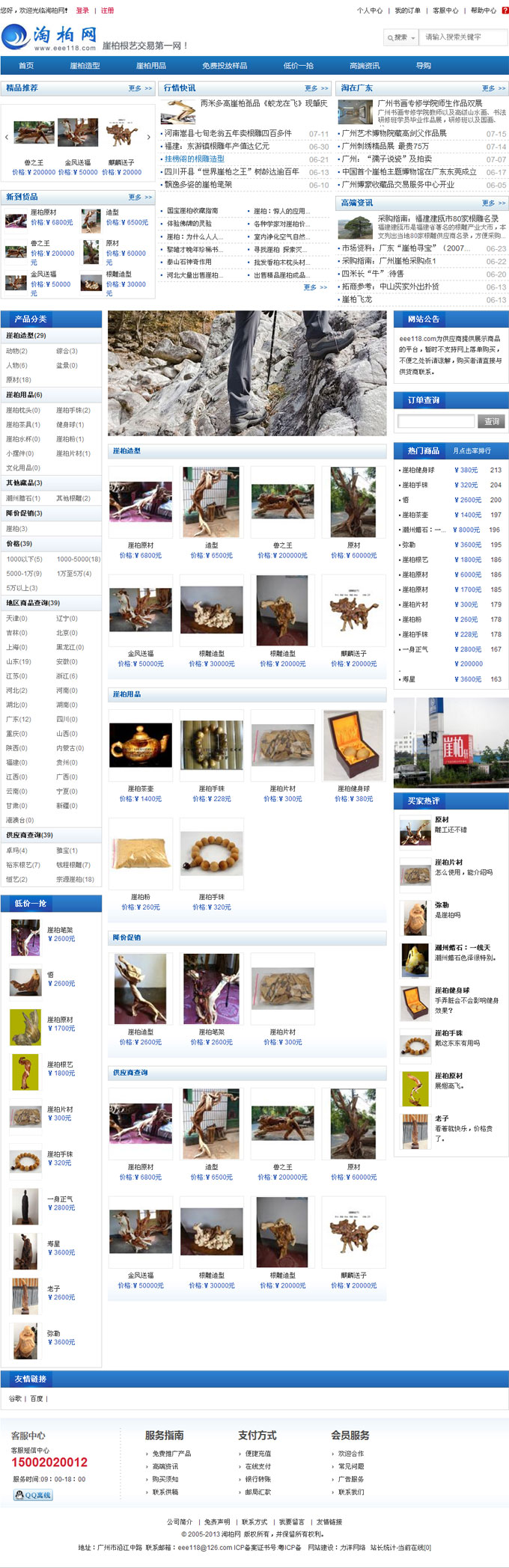Open 我的订单 in the top bar
The width and height of the screenshot is (509, 1568).
click(x=407, y=10)
